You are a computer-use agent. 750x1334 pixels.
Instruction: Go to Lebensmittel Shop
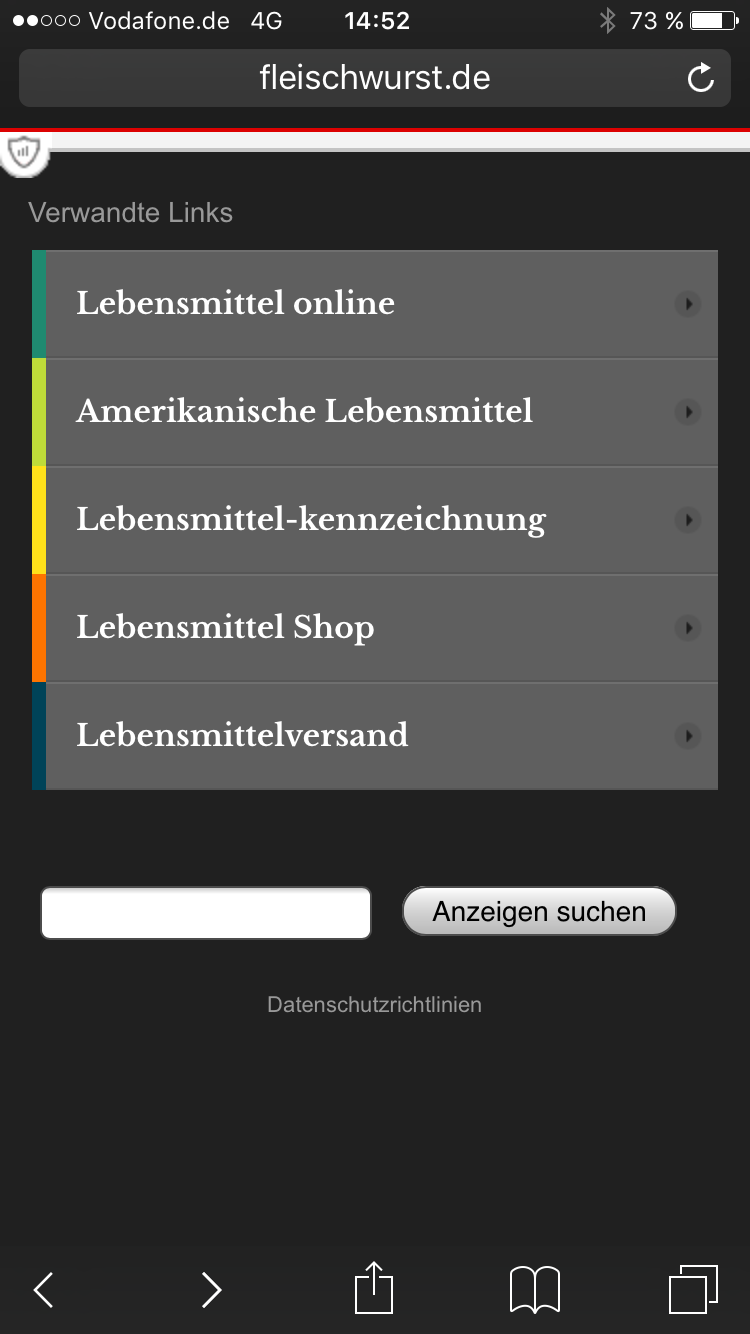375,628
